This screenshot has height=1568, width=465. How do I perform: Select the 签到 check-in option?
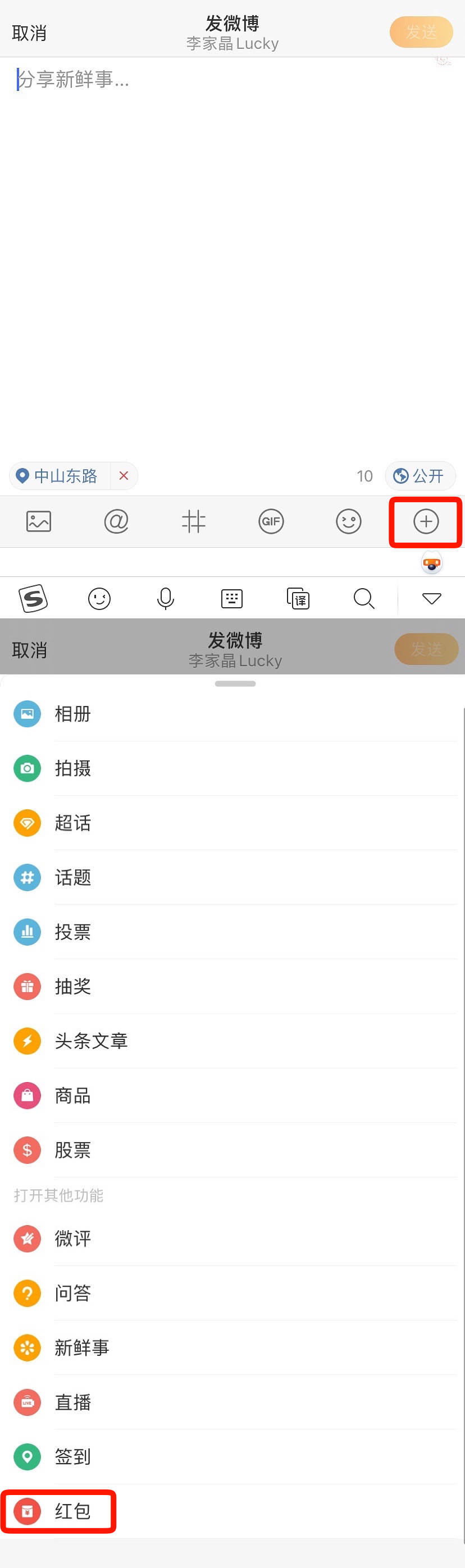pyautogui.click(x=73, y=1457)
